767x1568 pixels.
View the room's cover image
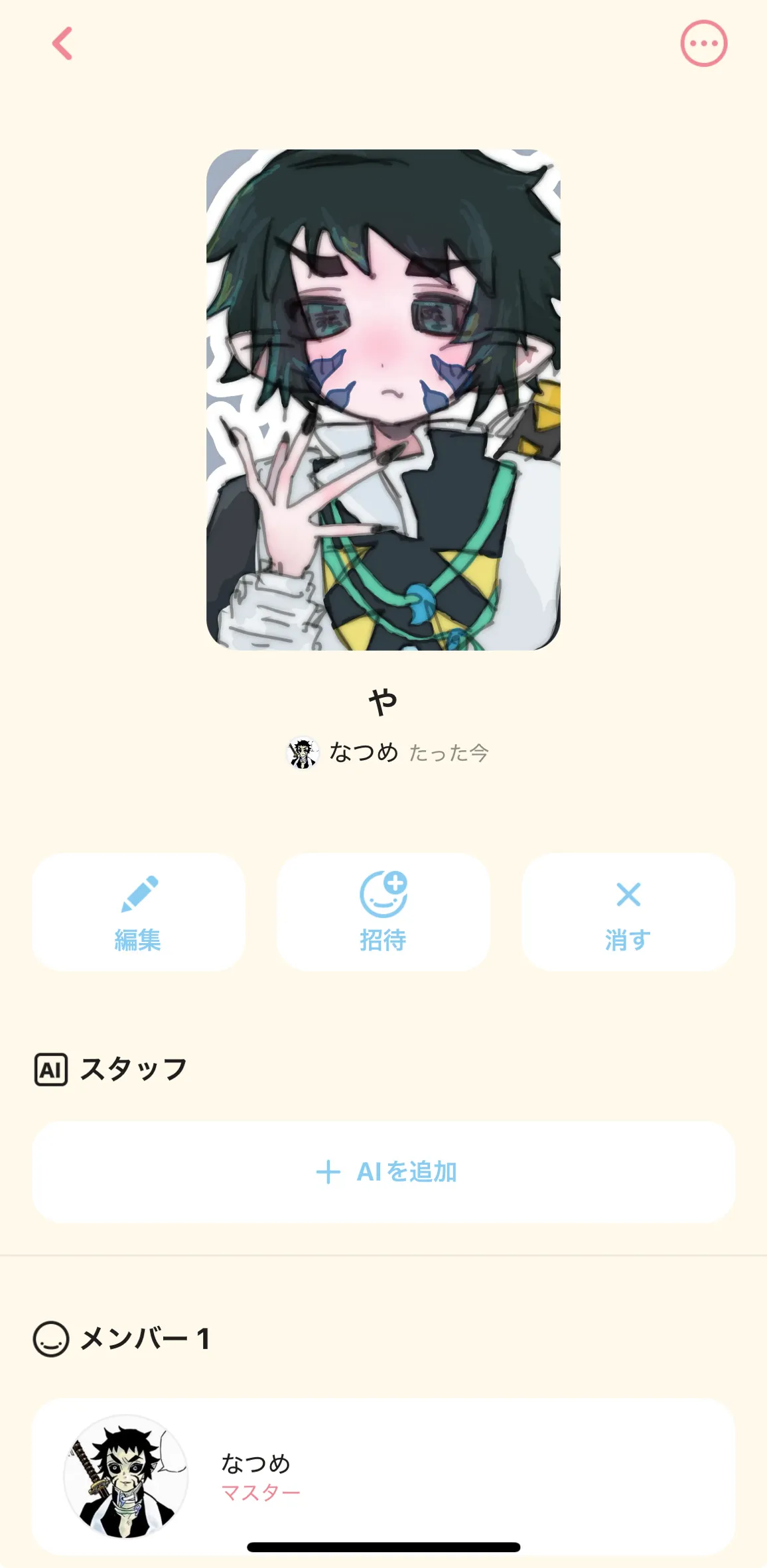(x=383, y=399)
